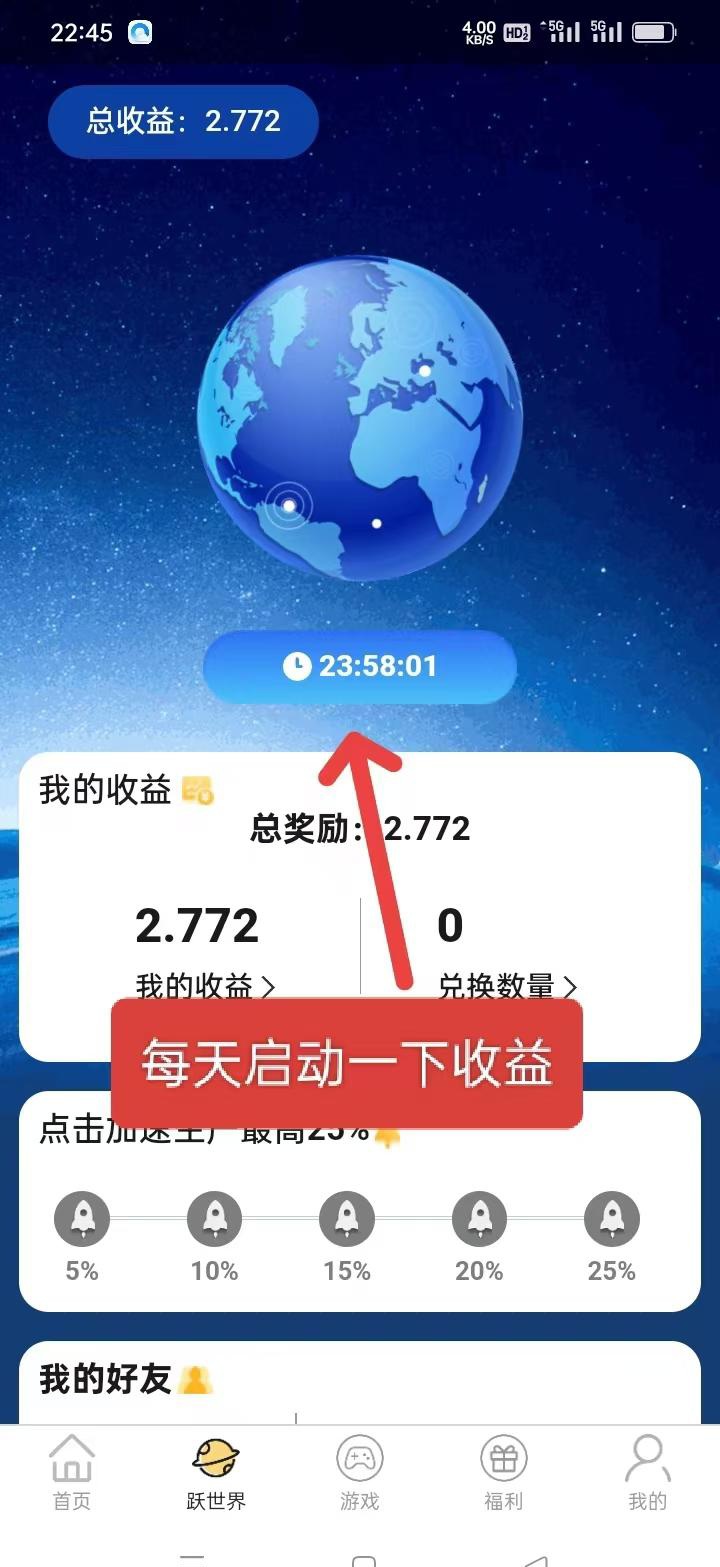
Task: Switch to the 首页 tab
Action: (x=72, y=1471)
